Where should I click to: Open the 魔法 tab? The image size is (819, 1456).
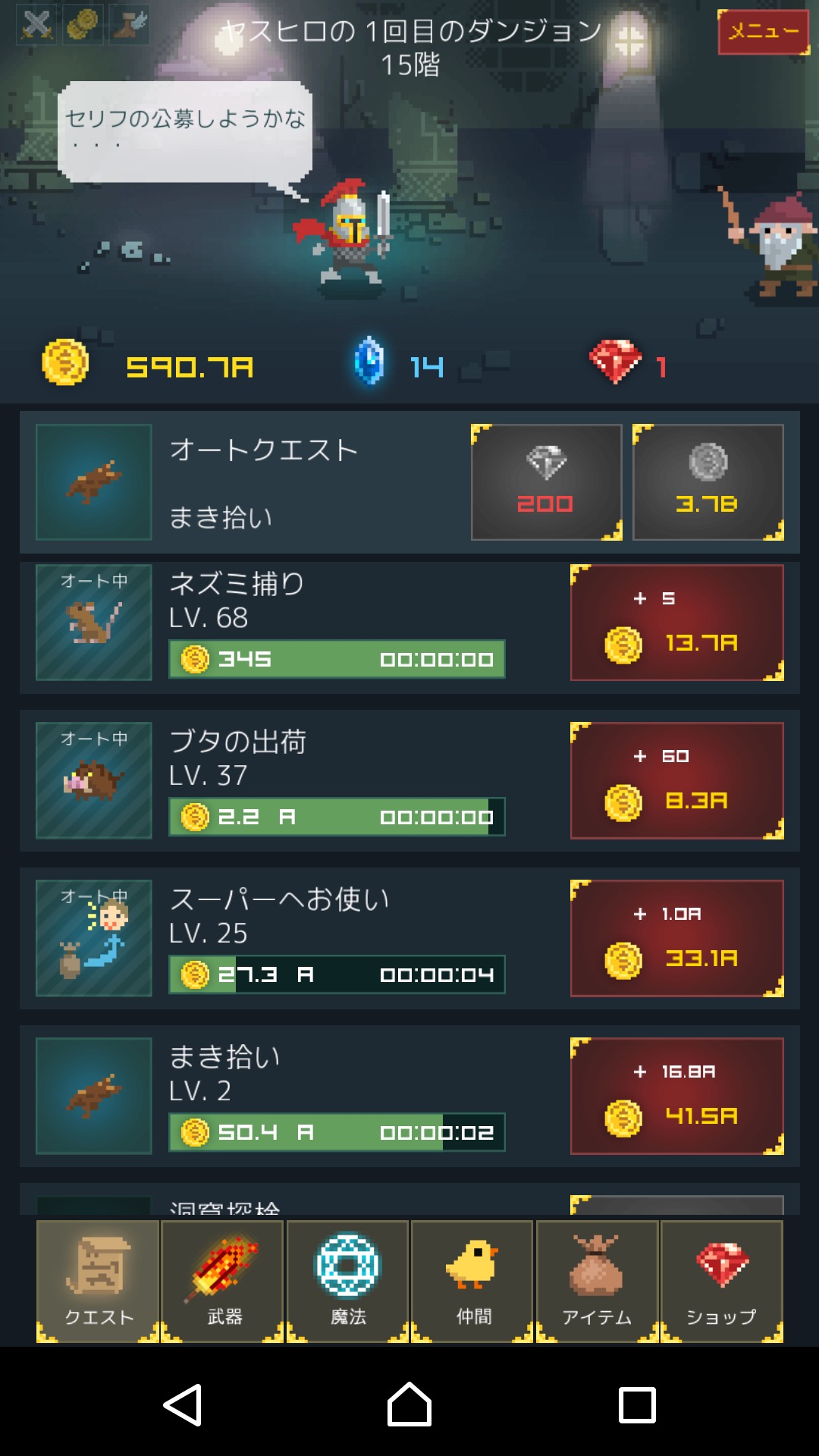[x=348, y=1281]
